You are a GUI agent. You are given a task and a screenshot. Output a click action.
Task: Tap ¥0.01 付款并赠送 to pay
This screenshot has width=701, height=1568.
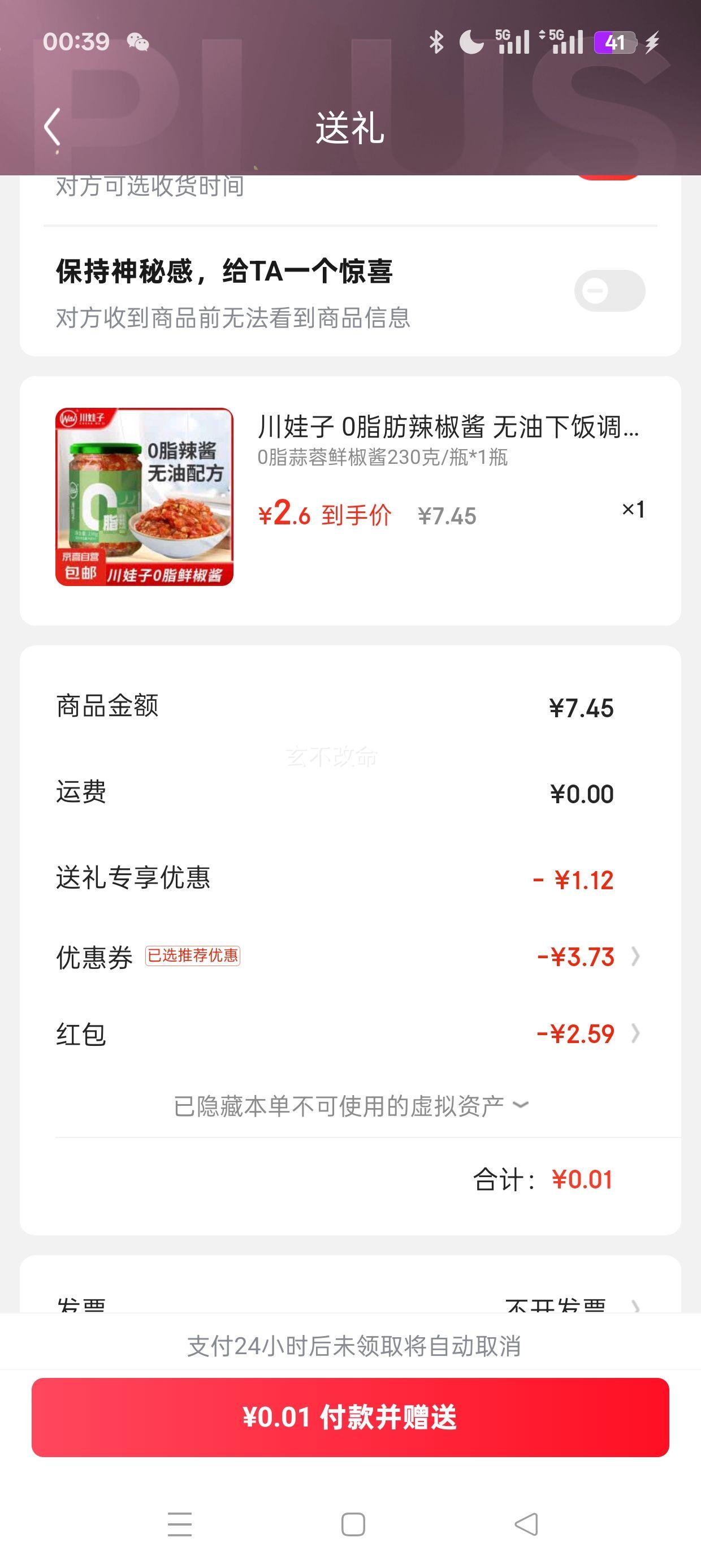point(350,1417)
